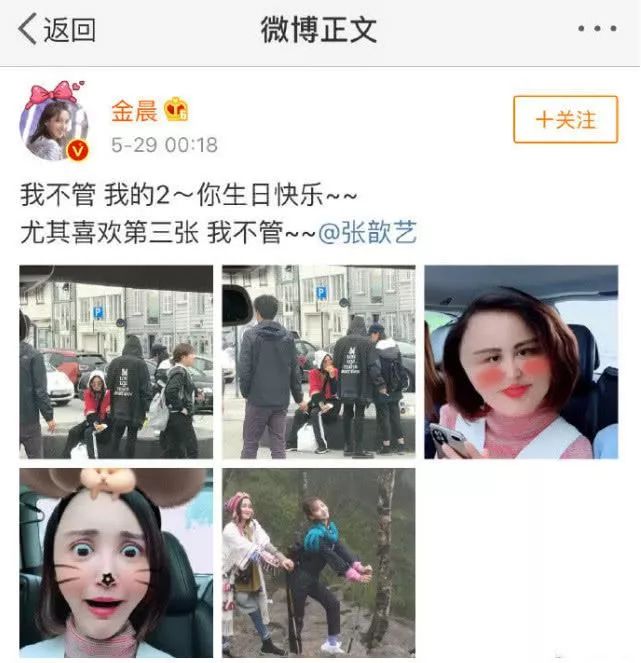Open the forest hiking photo

point(318,563)
